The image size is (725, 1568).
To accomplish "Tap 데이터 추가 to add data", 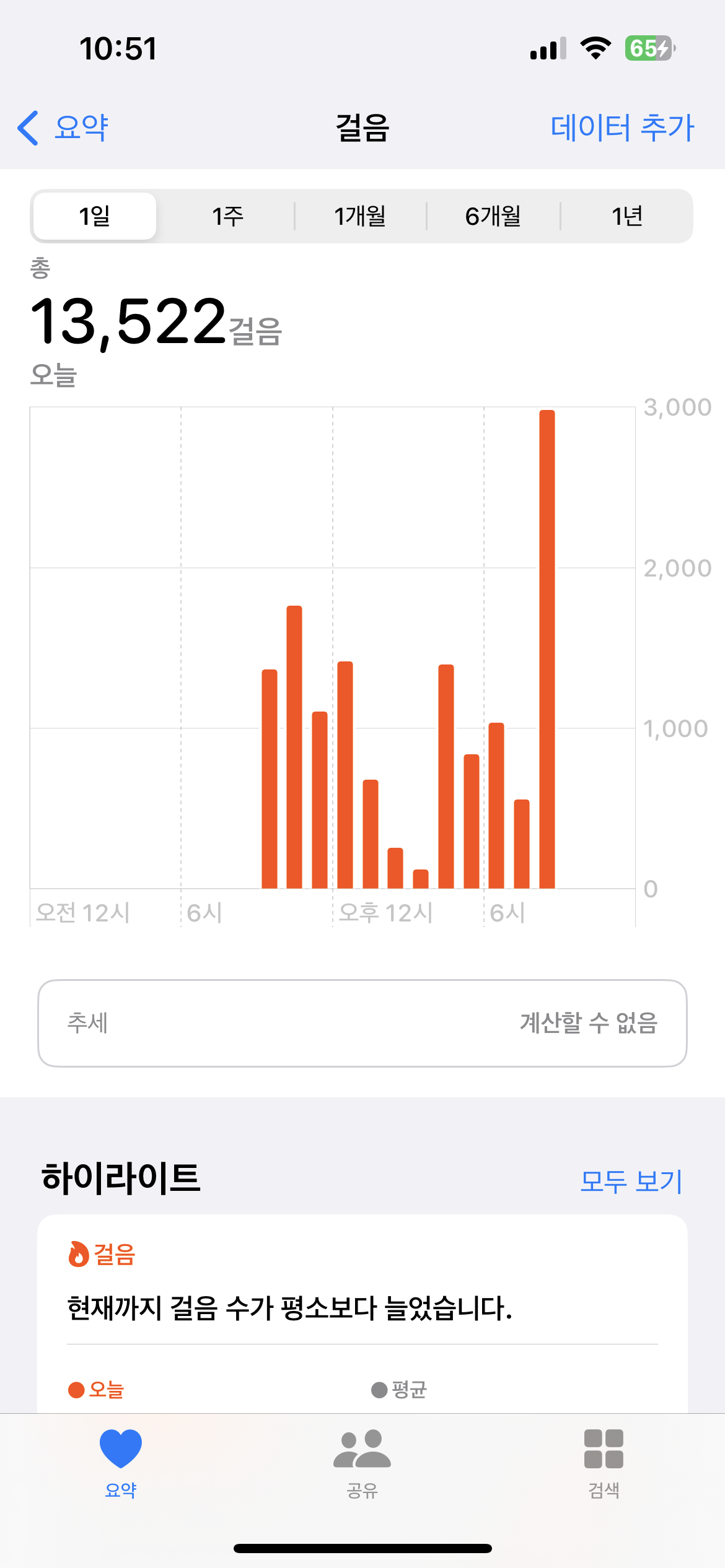I will coord(622,128).
